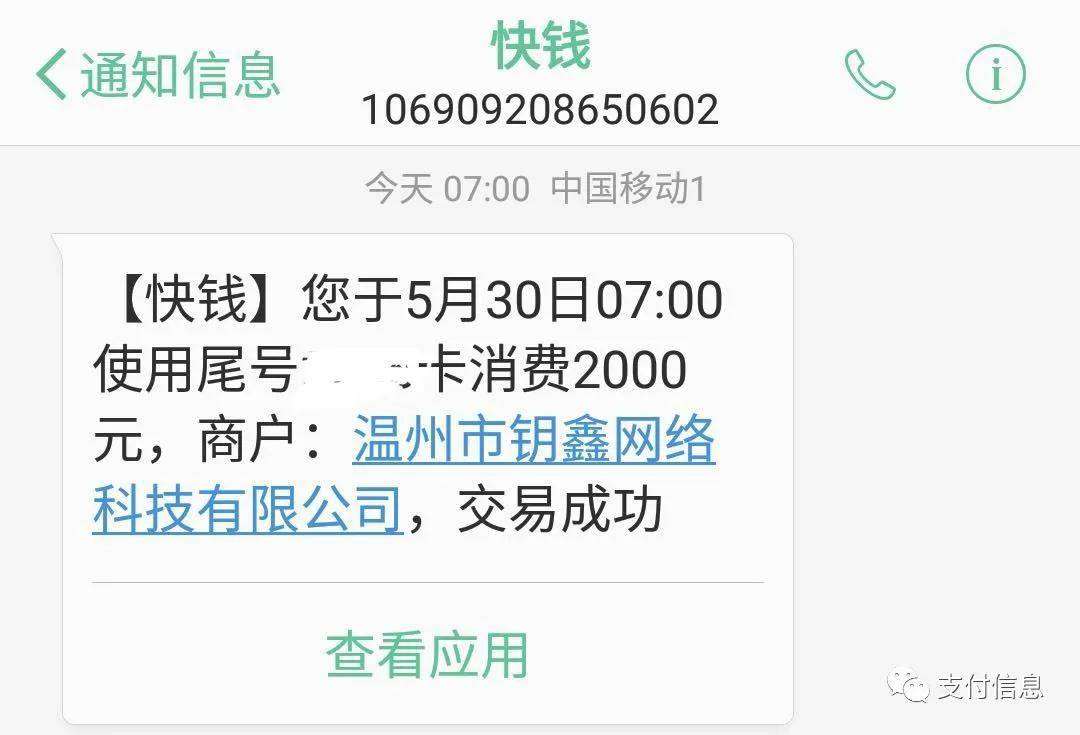Open contact info icon
Viewport: 1080px width, 735px height.
995,75
